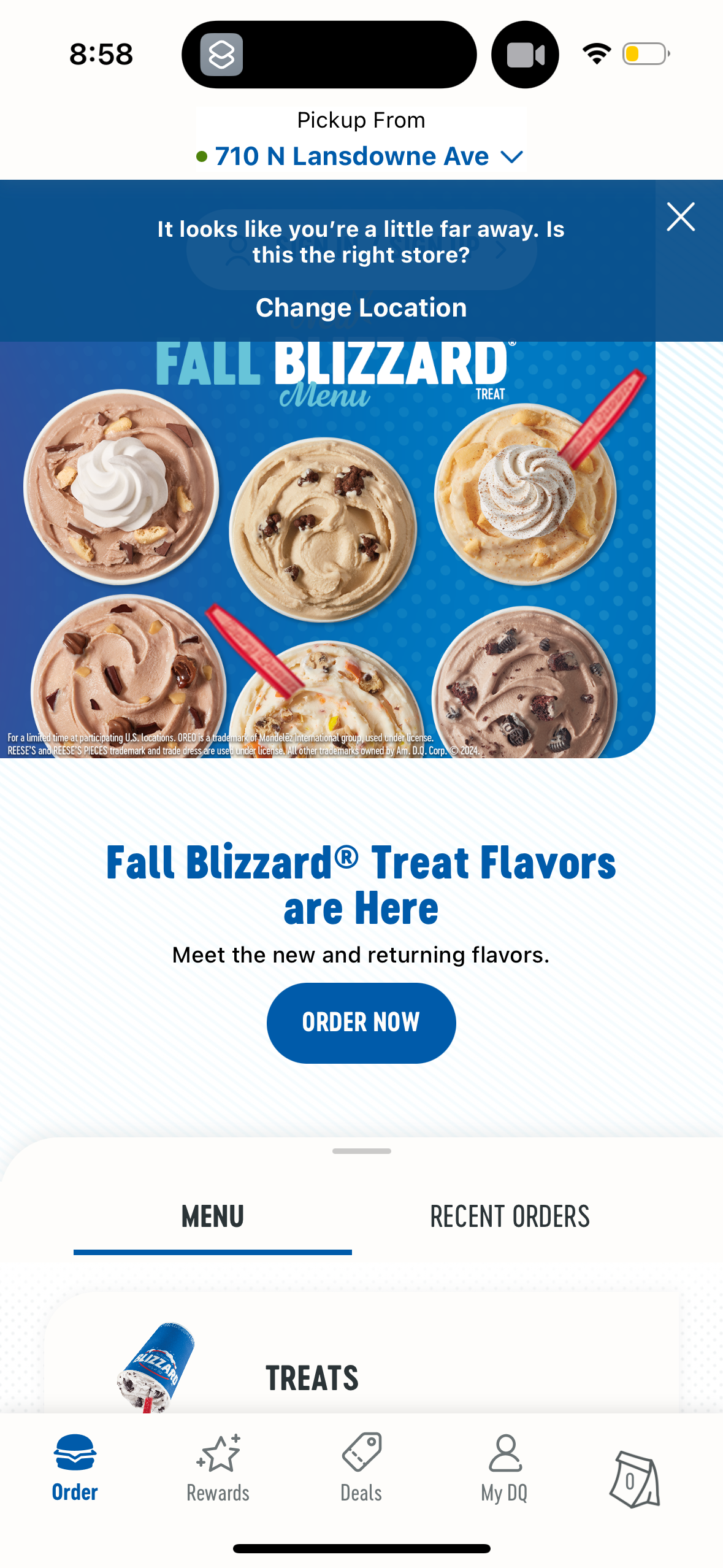Tap the Change Location link

tap(361, 307)
